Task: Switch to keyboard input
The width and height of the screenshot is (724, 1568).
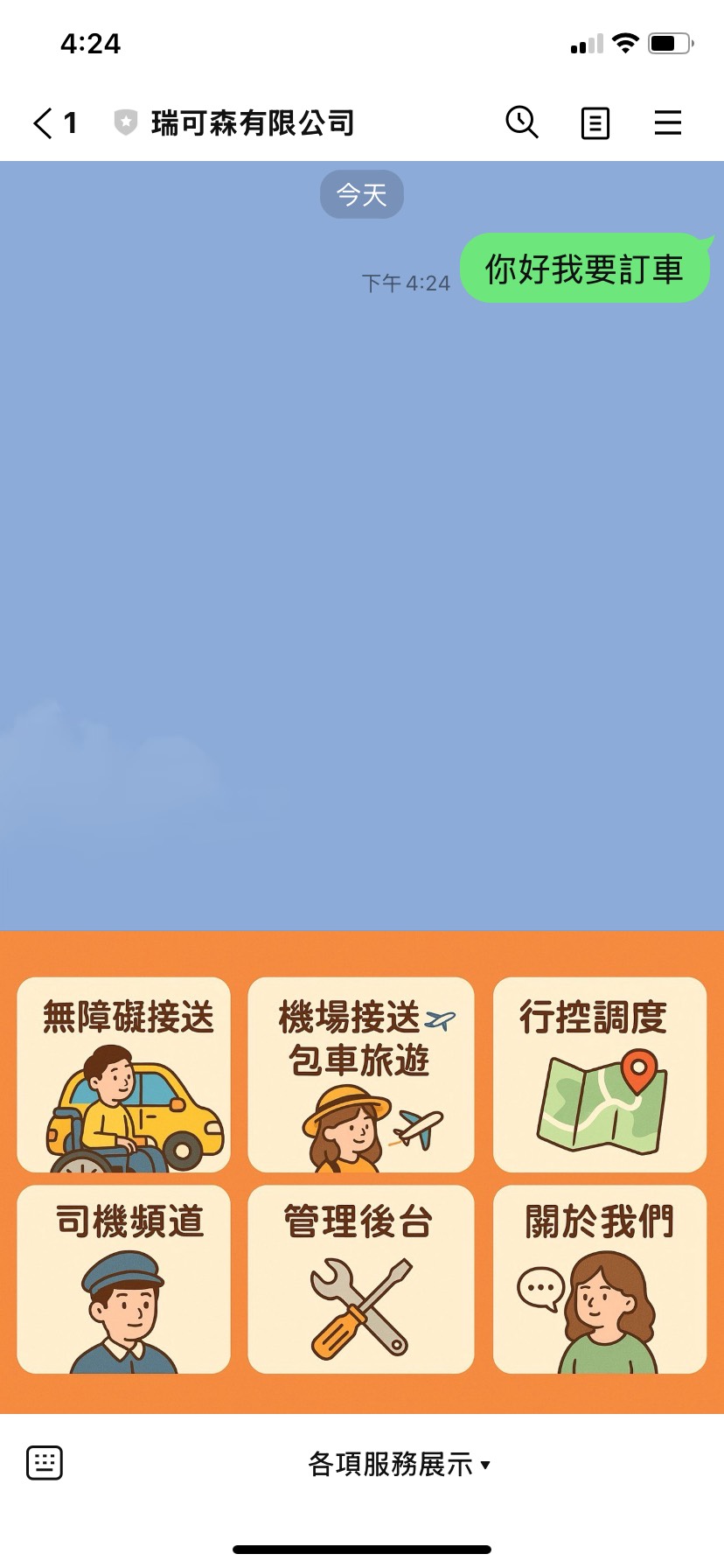Action: (45, 1463)
